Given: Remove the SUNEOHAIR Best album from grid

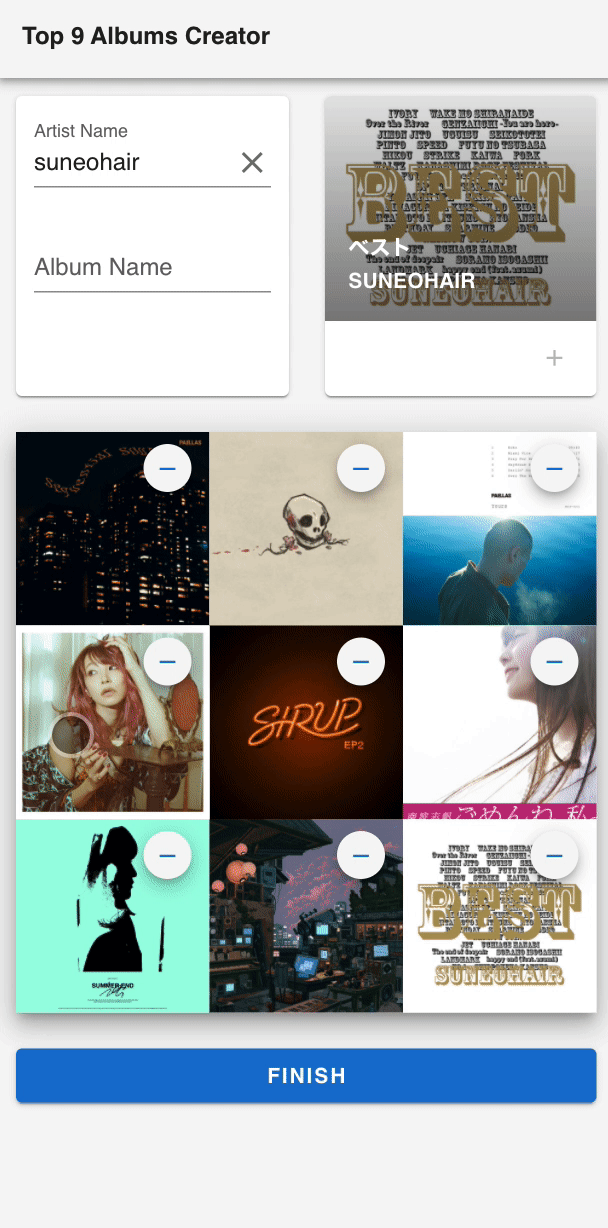Looking at the screenshot, I should click(554, 855).
